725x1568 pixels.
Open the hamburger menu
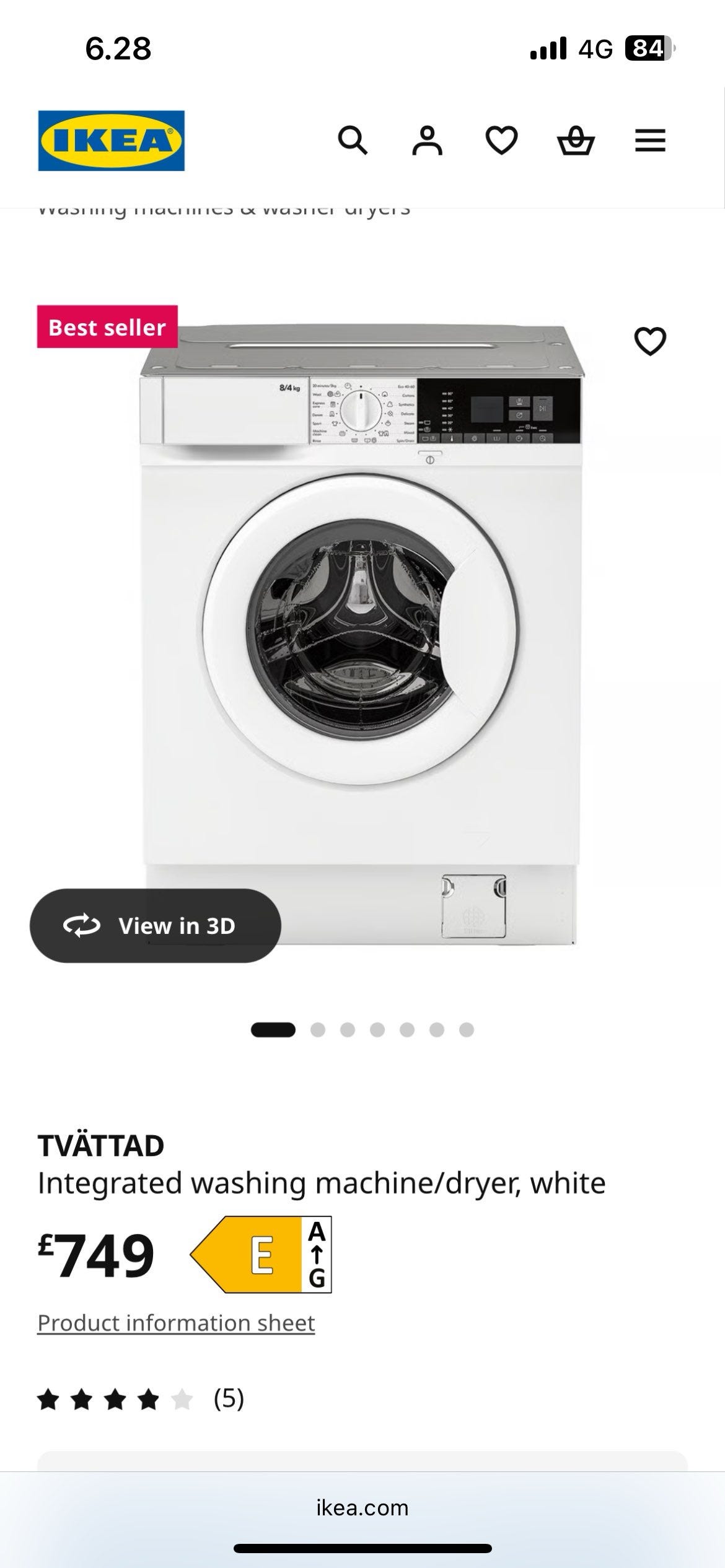click(x=650, y=141)
